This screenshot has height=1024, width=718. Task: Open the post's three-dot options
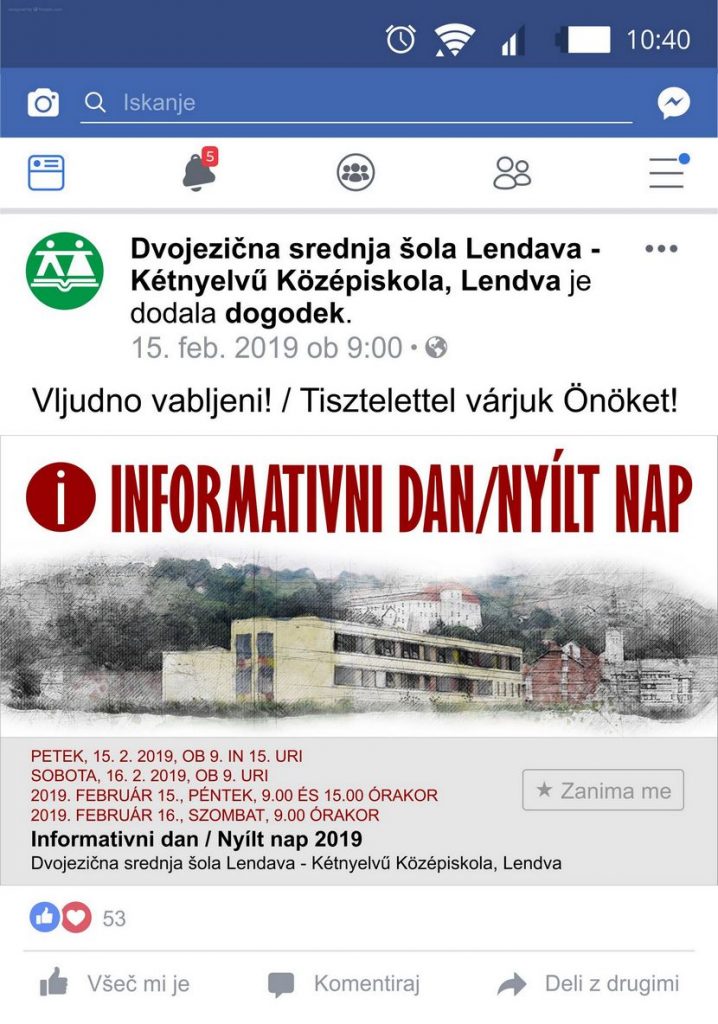(662, 249)
